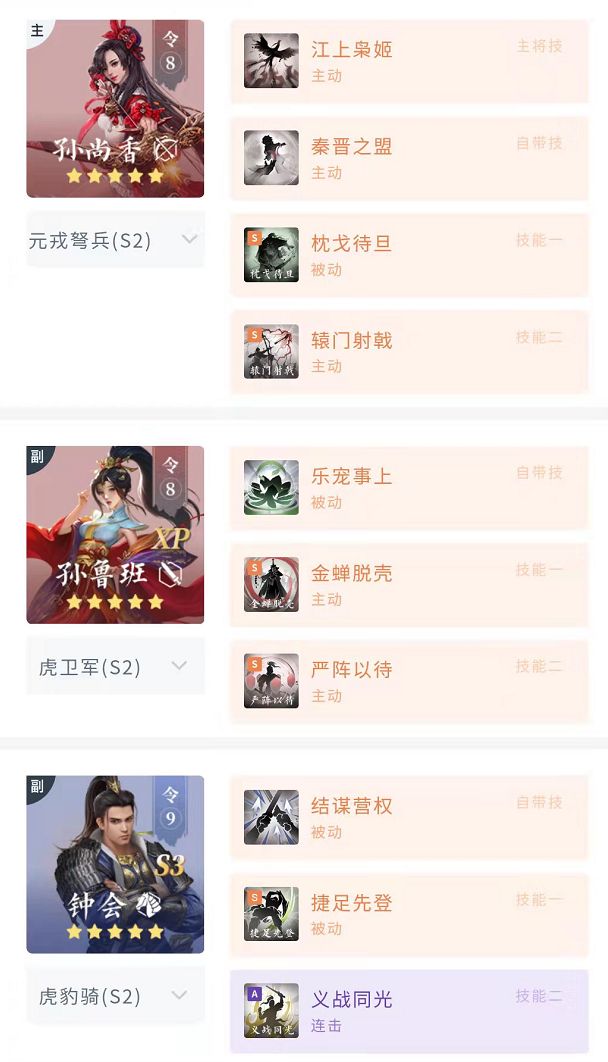Tap the 辕门射戟 skill row
608x1062 pixels.
pyautogui.click(x=410, y=352)
